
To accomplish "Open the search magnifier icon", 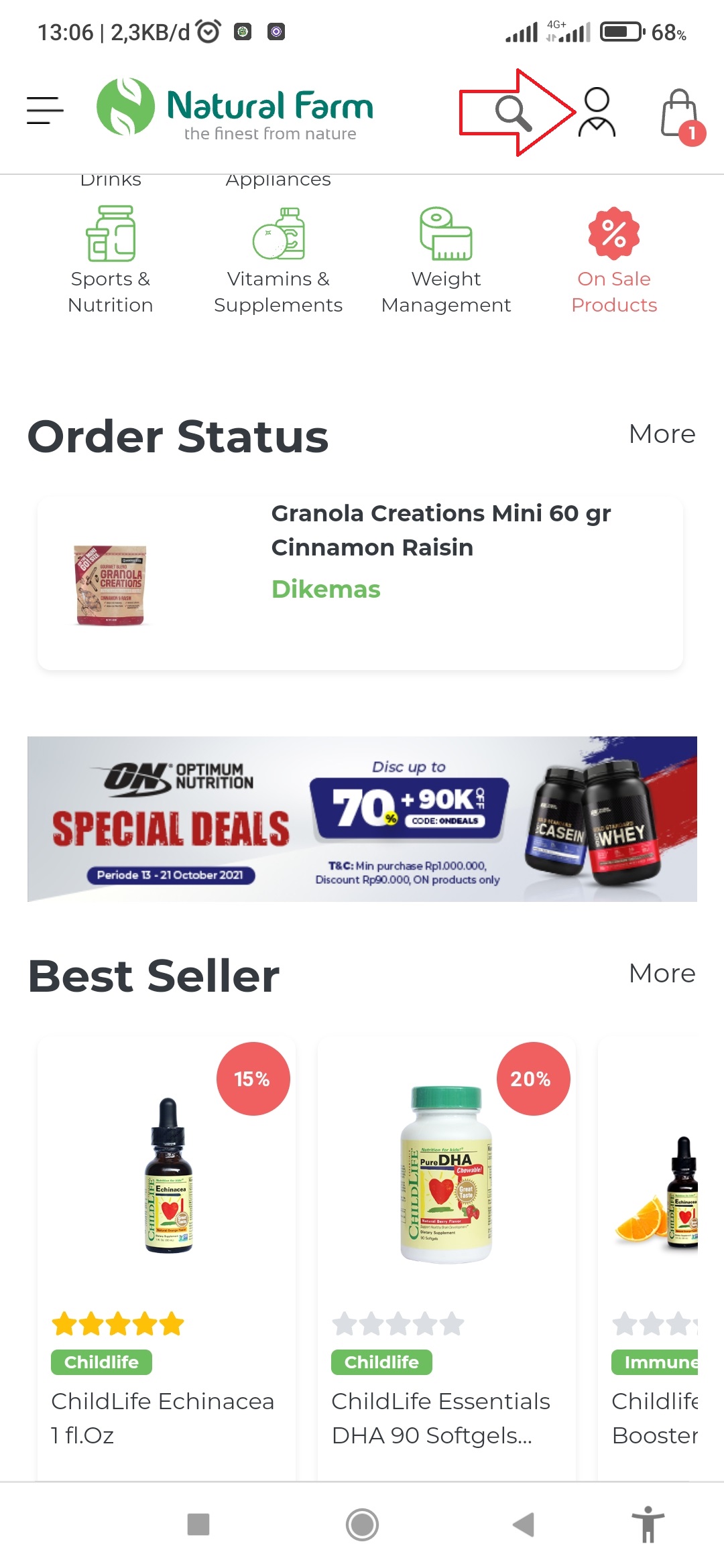I will [x=514, y=113].
